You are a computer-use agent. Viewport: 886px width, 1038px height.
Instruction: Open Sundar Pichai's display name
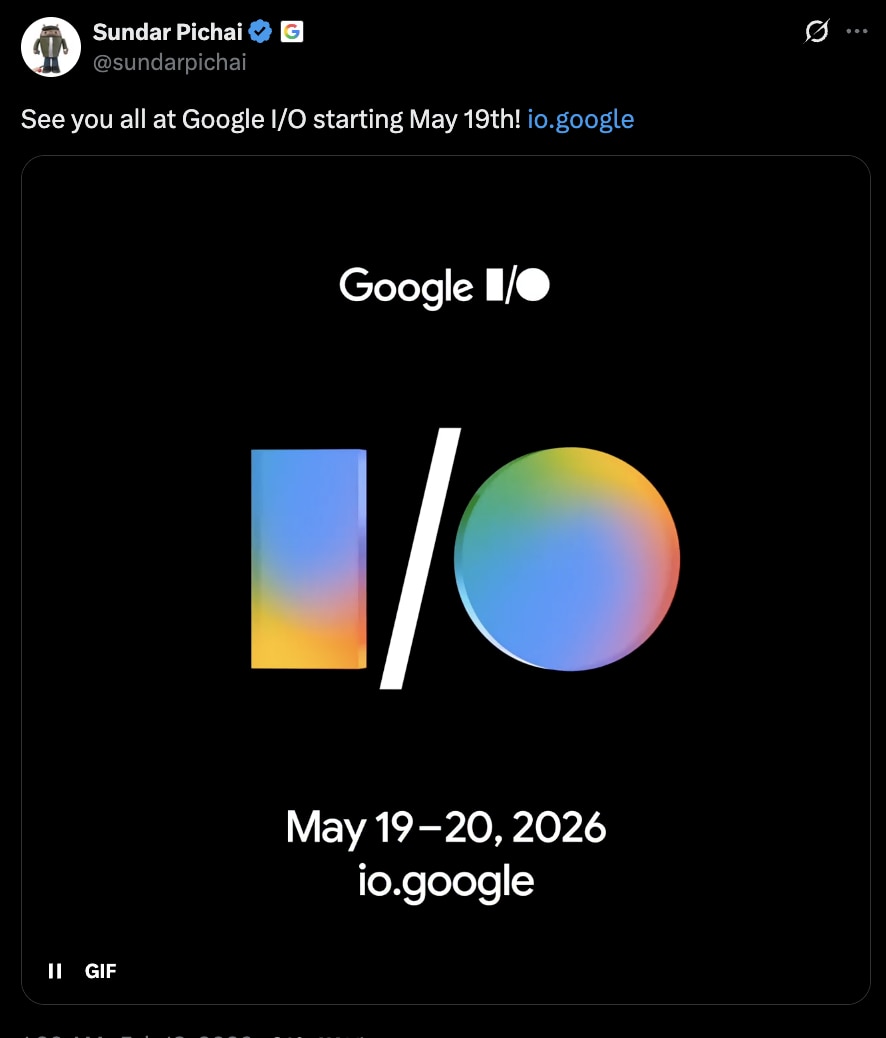coord(168,31)
